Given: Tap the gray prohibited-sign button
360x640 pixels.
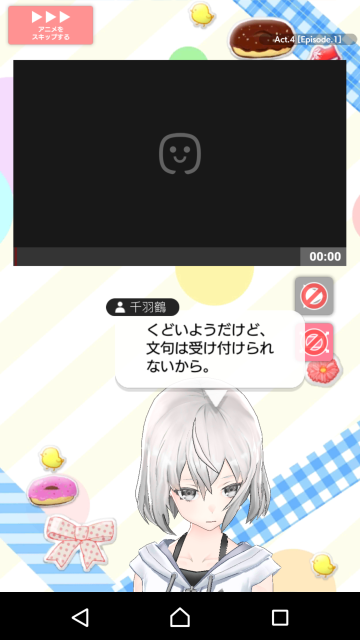Looking at the screenshot, I should point(314,296).
